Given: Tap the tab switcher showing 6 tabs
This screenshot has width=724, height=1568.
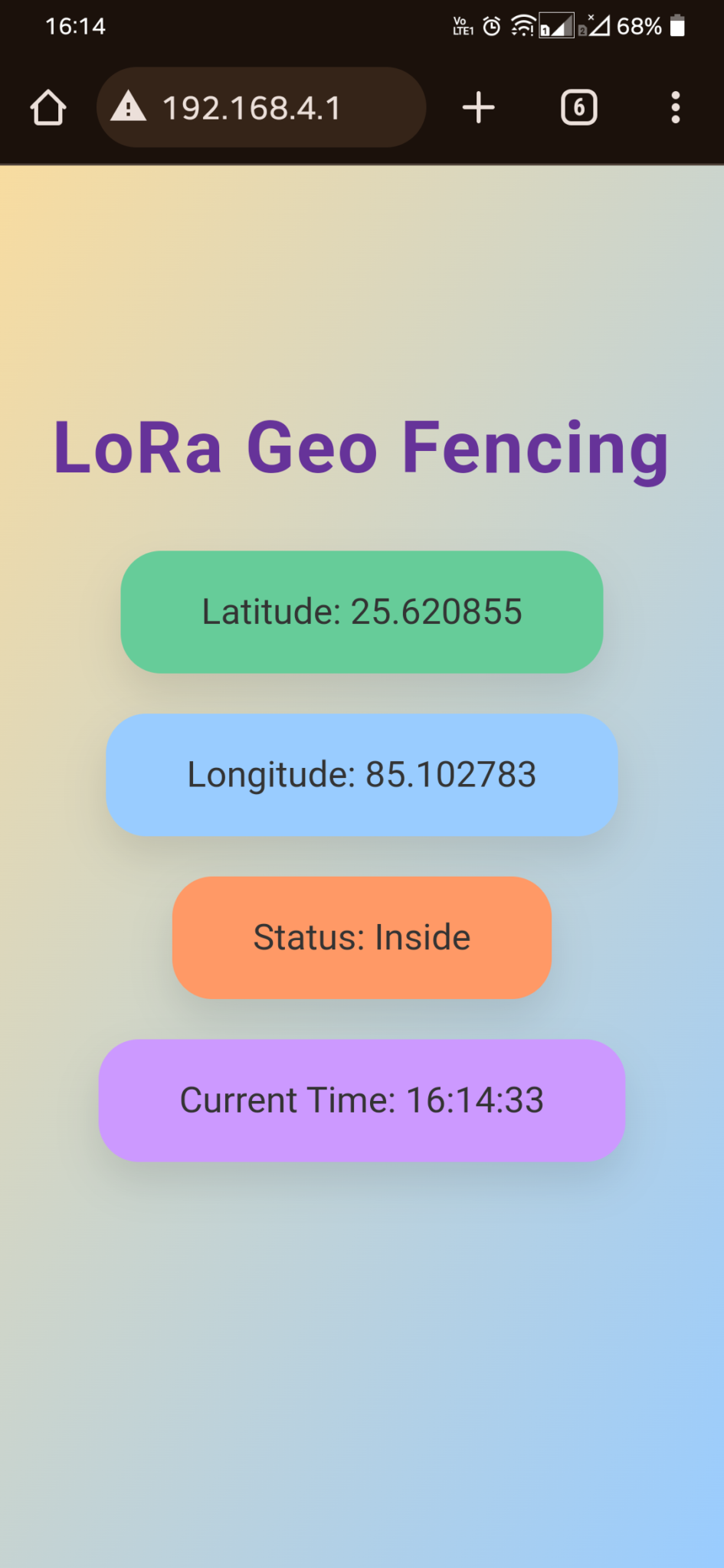Looking at the screenshot, I should point(578,107).
